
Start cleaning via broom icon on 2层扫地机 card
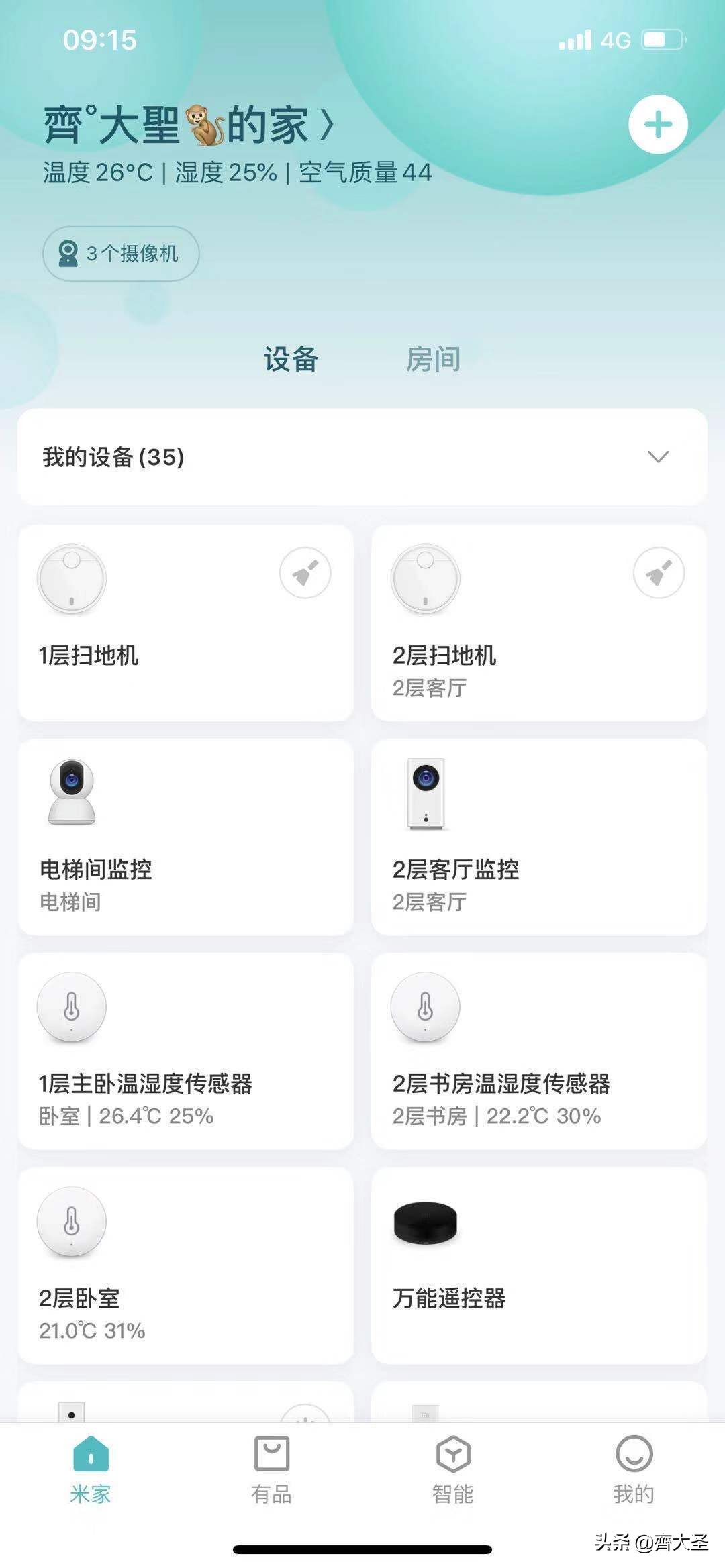[659, 574]
